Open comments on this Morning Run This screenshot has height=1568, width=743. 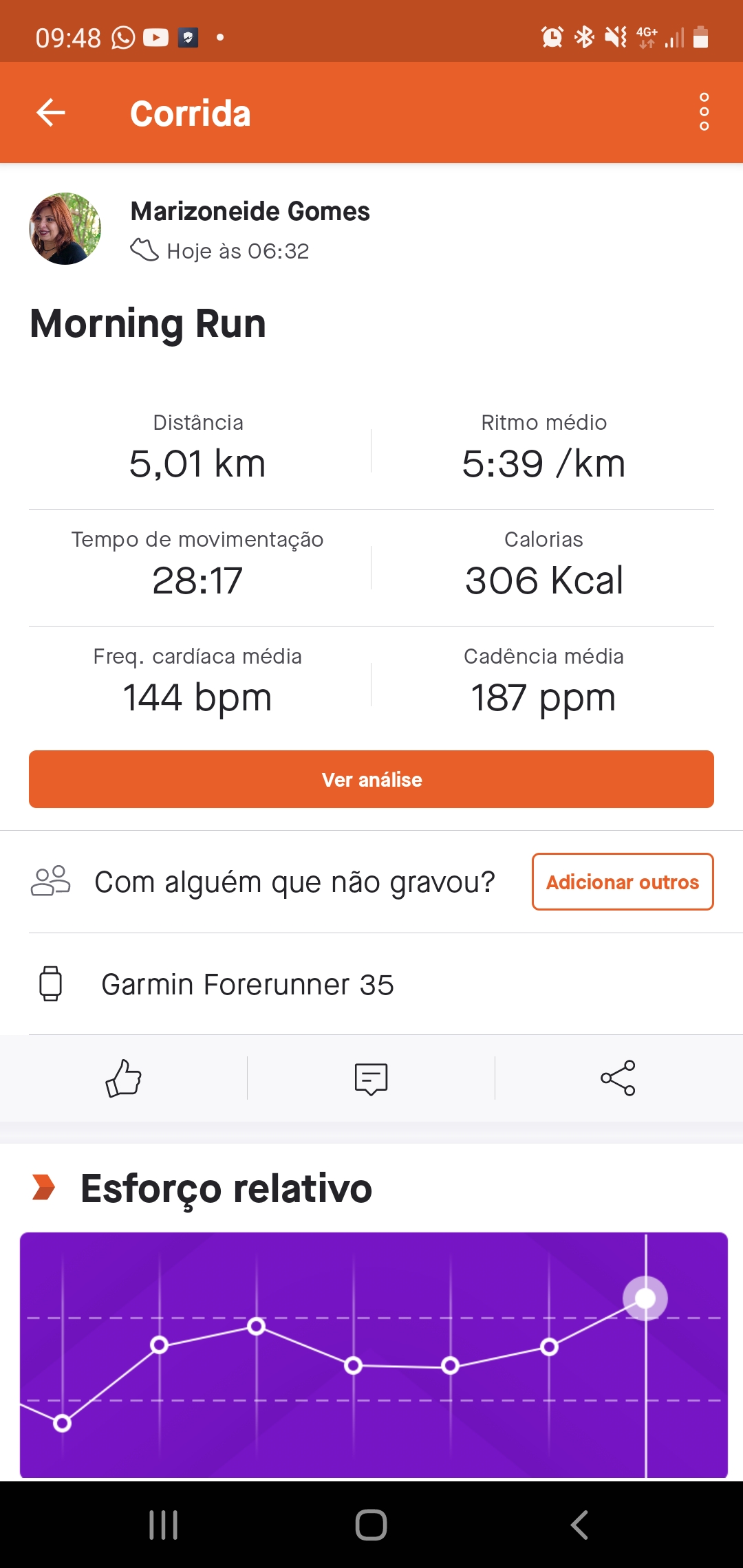[371, 1078]
